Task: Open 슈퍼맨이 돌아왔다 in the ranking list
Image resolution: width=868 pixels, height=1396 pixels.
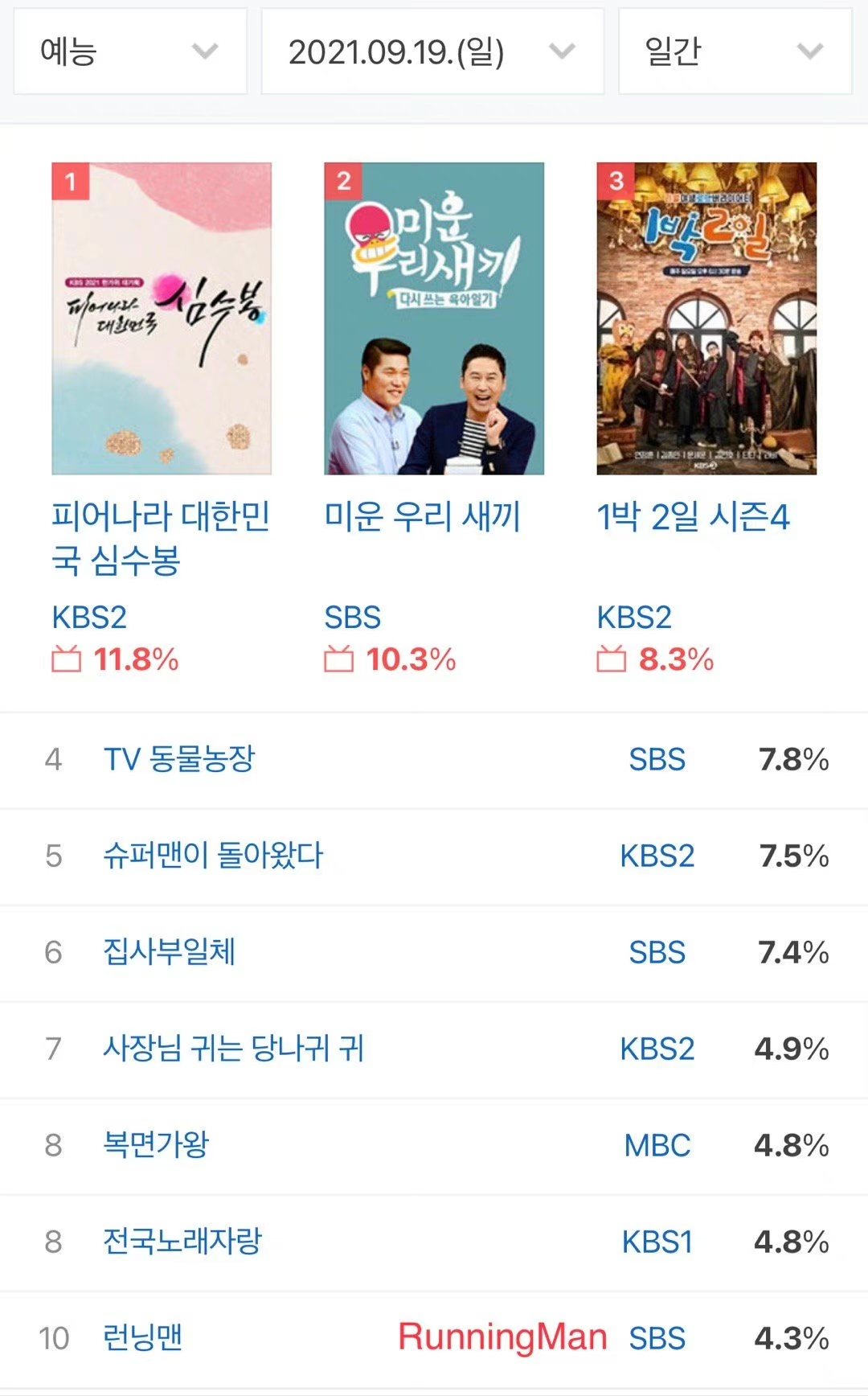Action: (434, 857)
